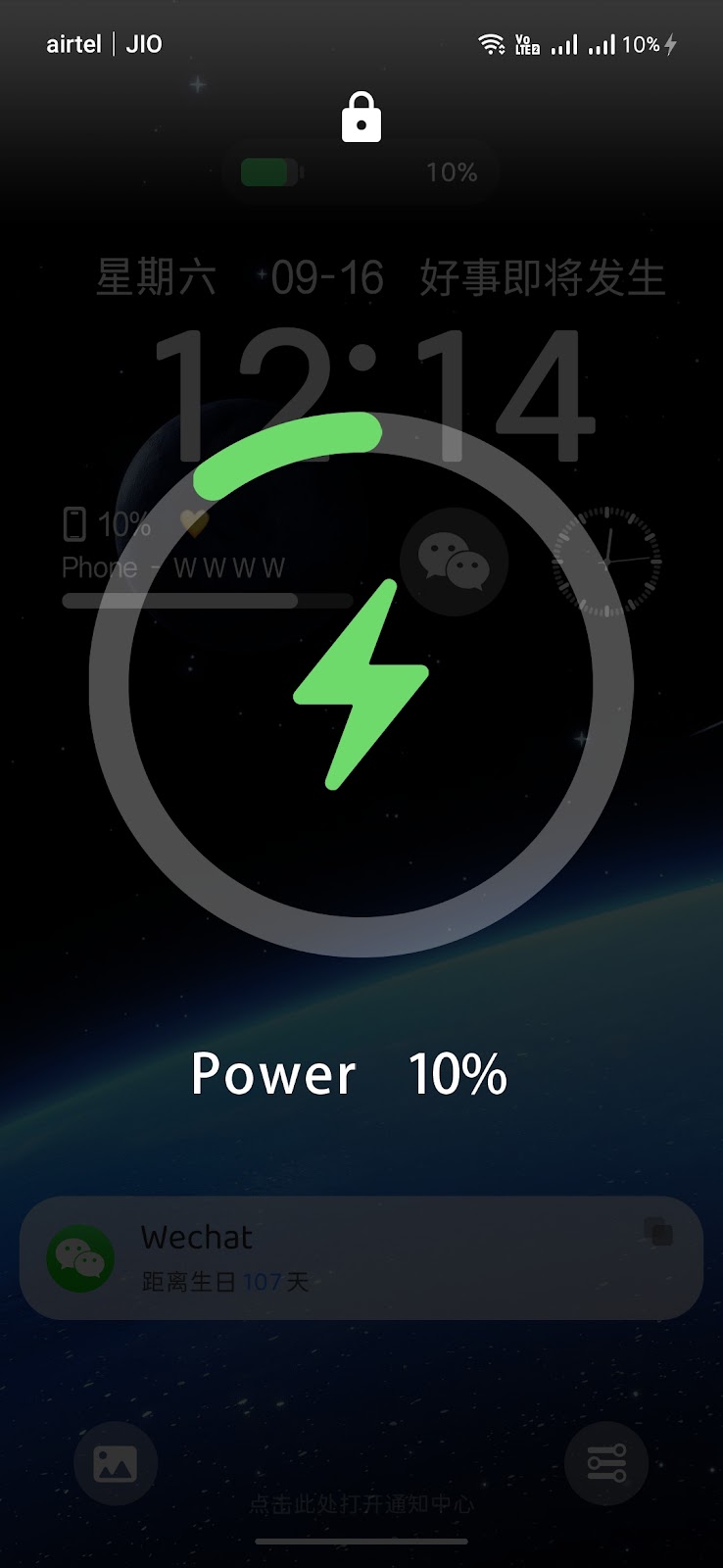Open the notification center hint text
Viewport: 723px width, 1568px height.
click(x=361, y=1504)
